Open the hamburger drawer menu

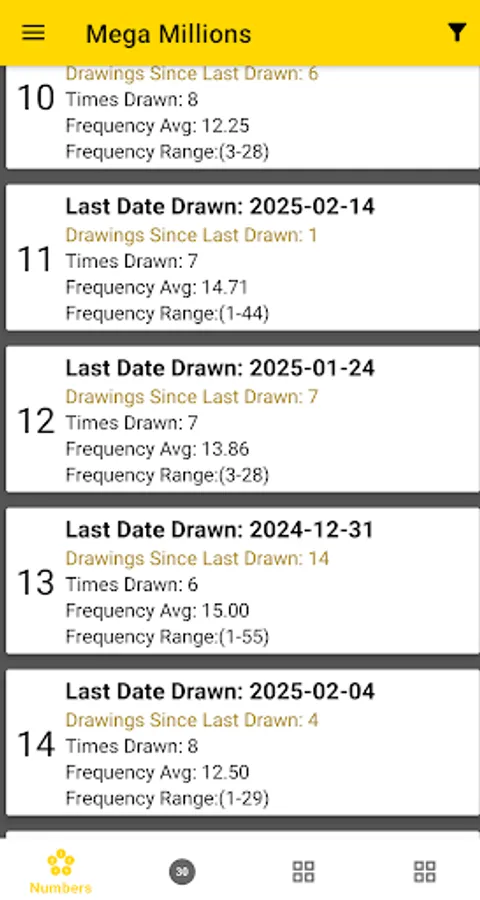[x=33, y=33]
